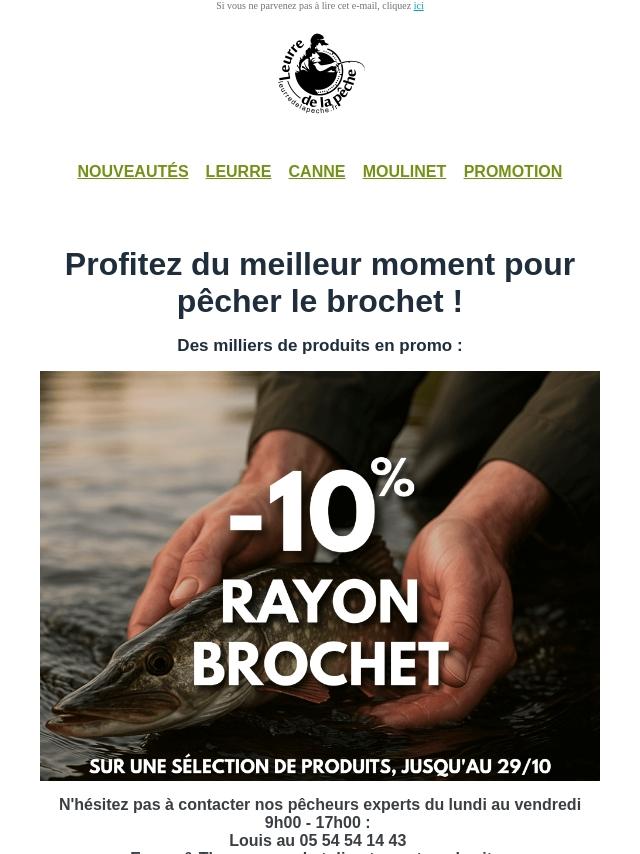
Task: Select the CANNE link
Action: pos(316,172)
